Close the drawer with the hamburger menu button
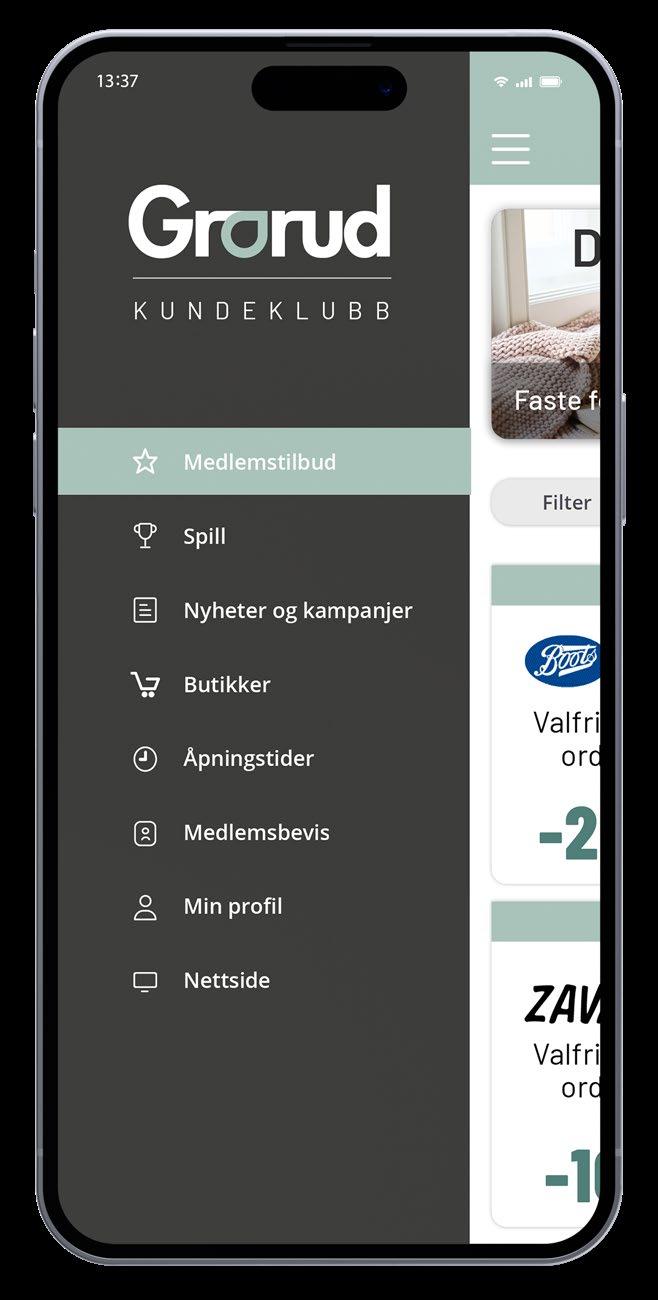Viewport: 658px width, 1300px height. point(511,148)
